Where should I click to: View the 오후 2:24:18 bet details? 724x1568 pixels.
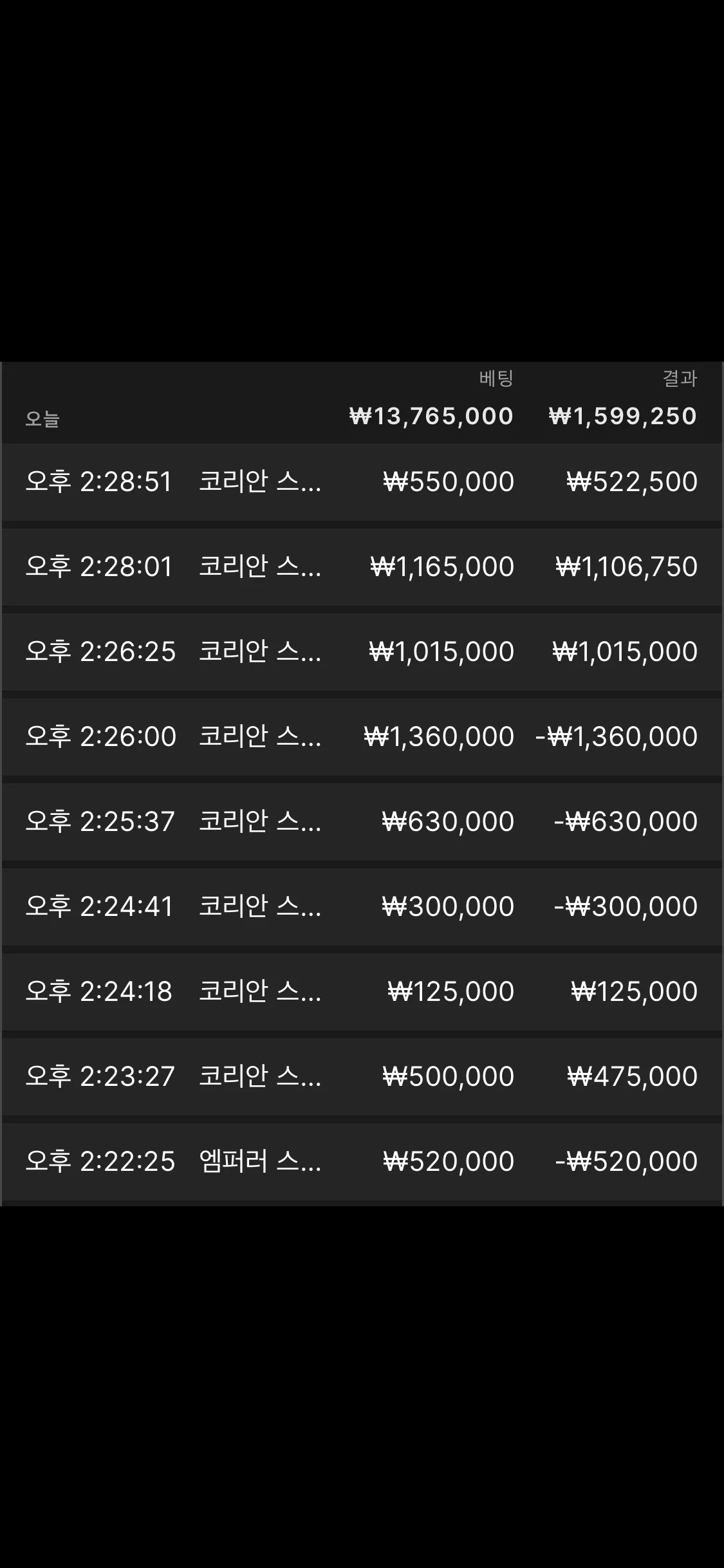(362, 992)
